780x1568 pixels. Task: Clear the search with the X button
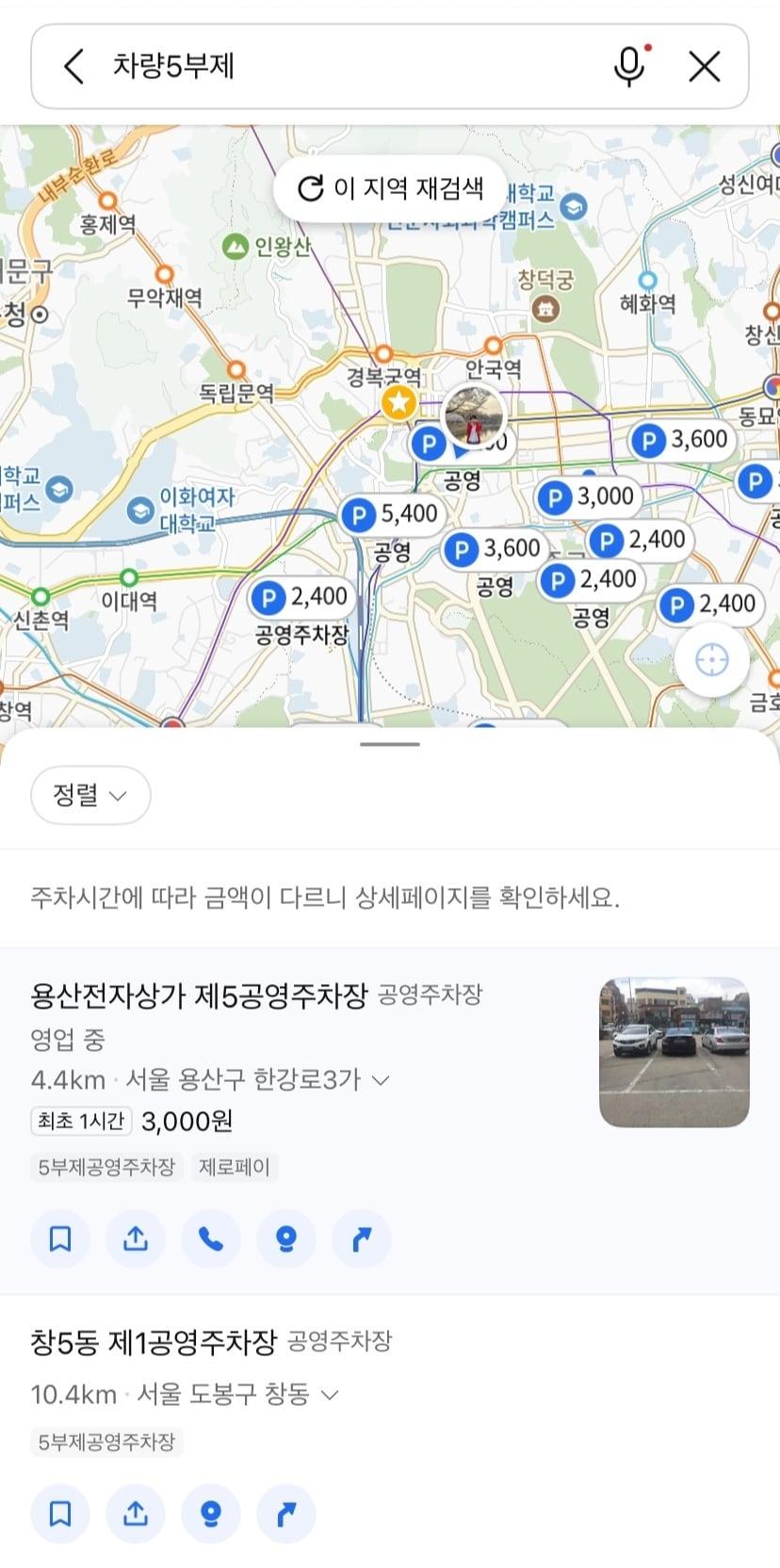pyautogui.click(x=704, y=67)
